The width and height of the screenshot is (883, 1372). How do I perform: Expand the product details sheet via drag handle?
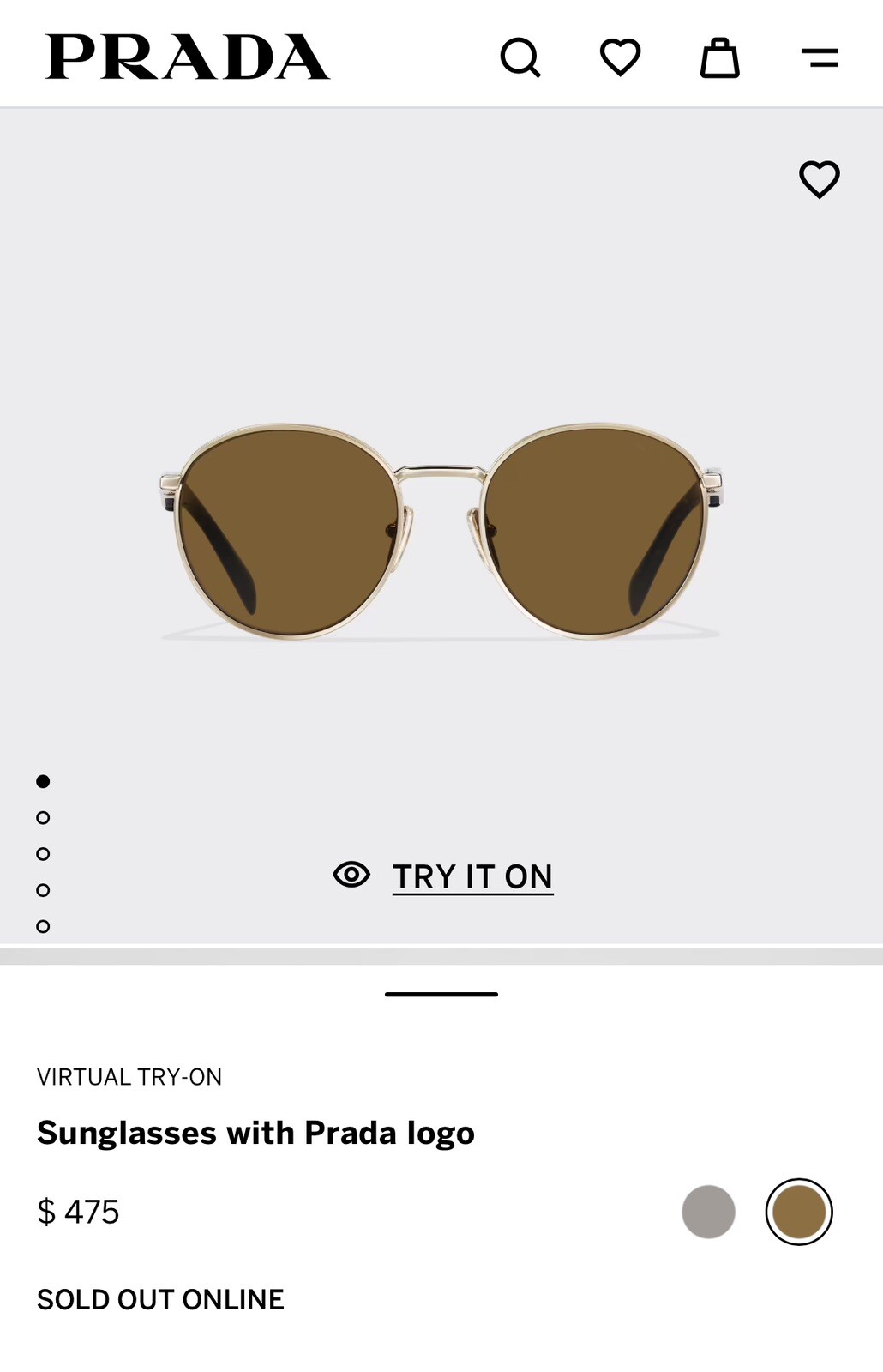[x=441, y=993]
